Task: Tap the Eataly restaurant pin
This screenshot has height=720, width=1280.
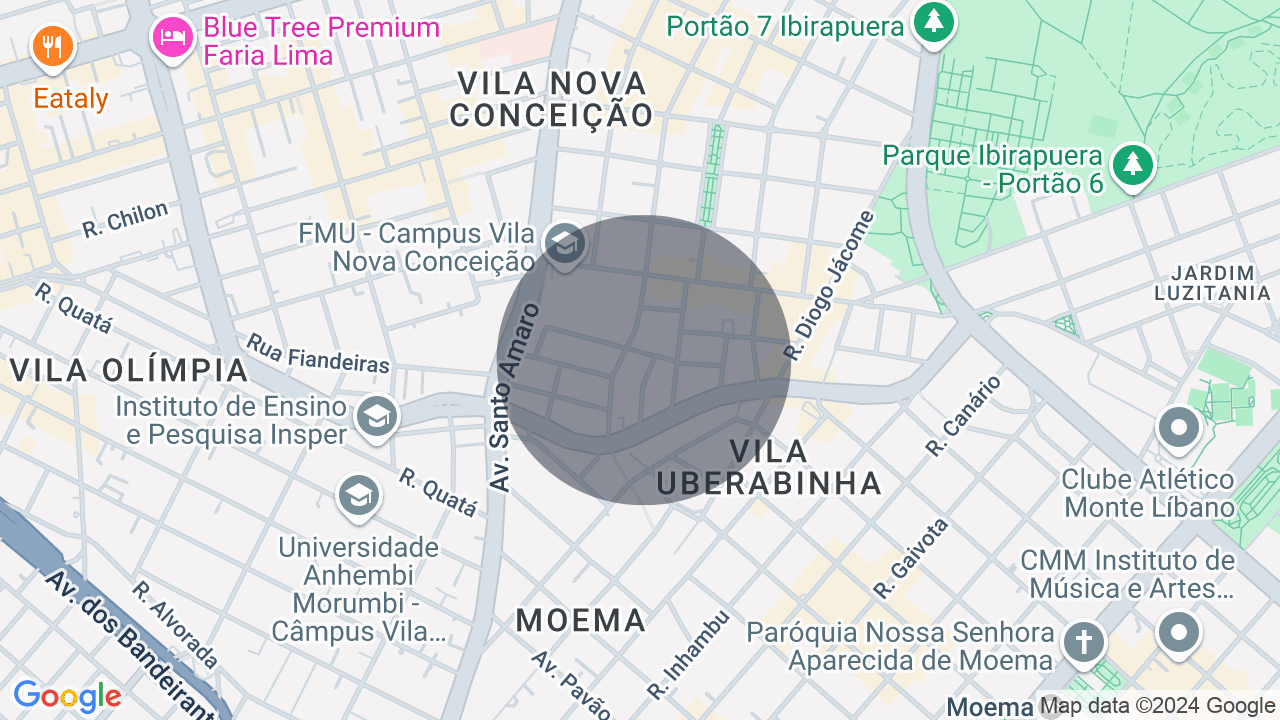Action: (x=52, y=47)
